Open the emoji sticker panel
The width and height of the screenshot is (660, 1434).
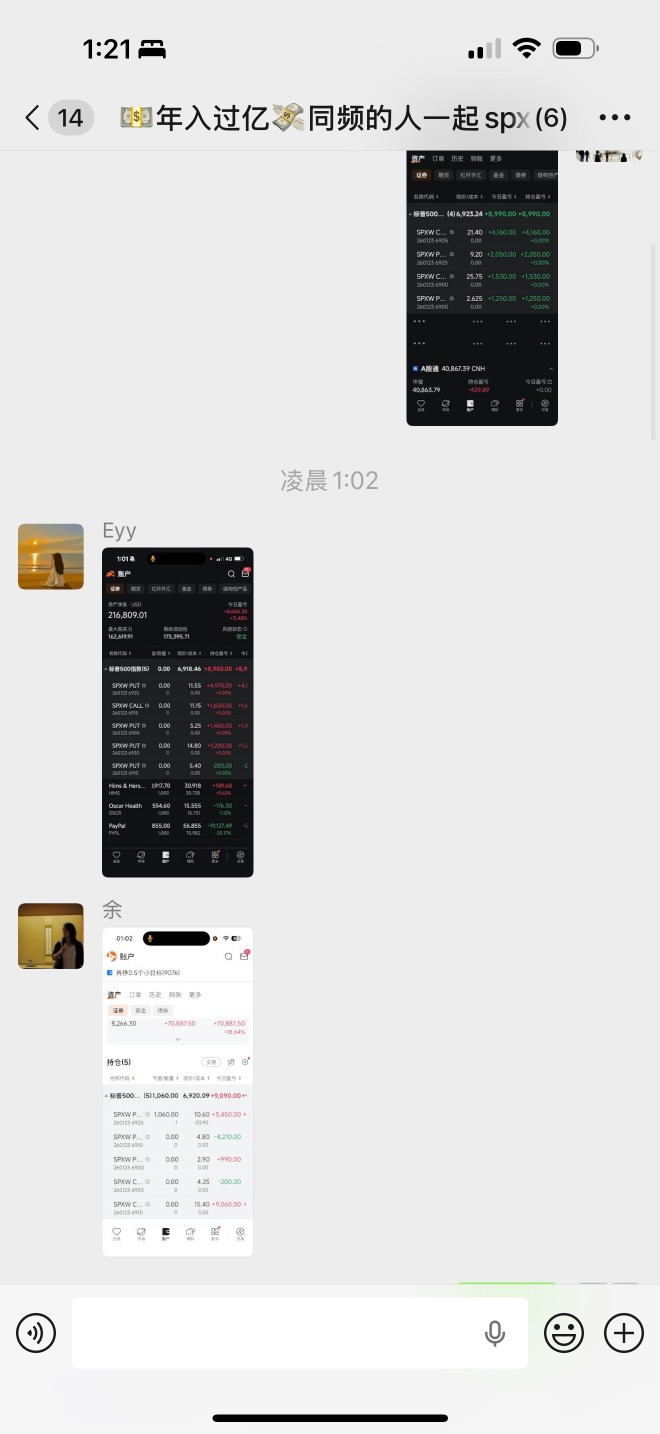coord(564,1332)
